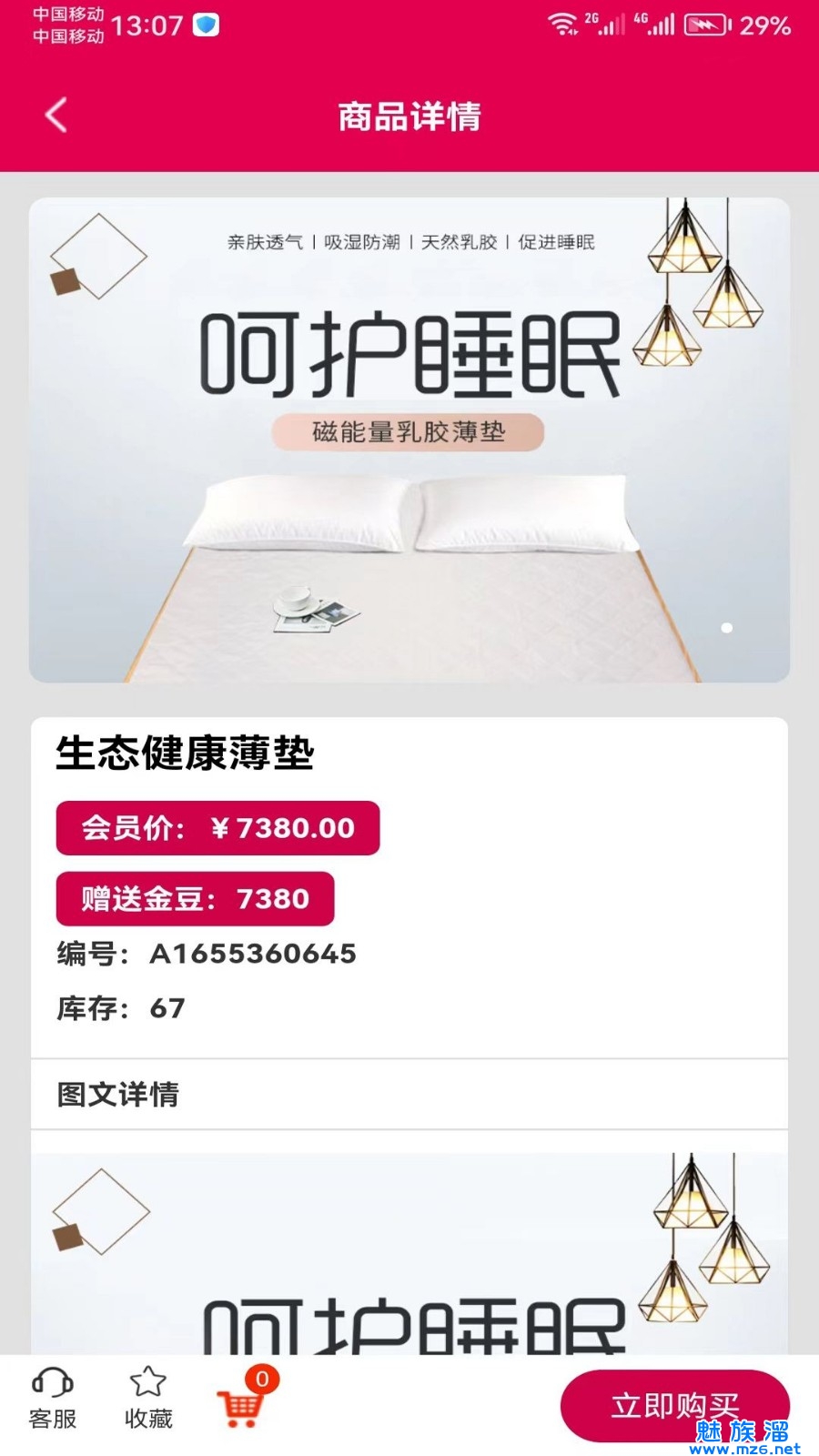View the 呵护睡眠 product banner image

click(409, 440)
